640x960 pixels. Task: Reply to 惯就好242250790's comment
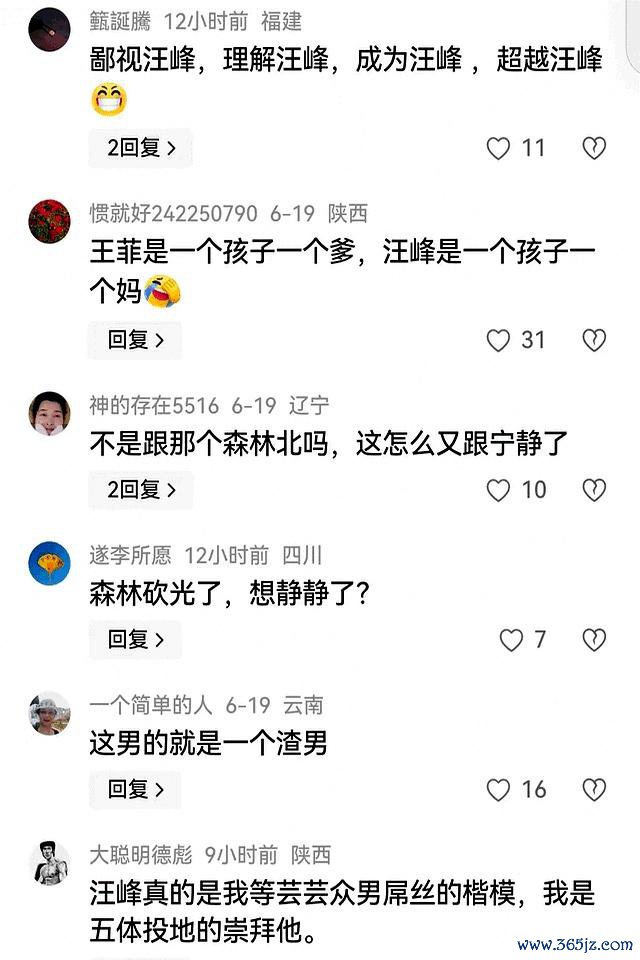(135, 340)
